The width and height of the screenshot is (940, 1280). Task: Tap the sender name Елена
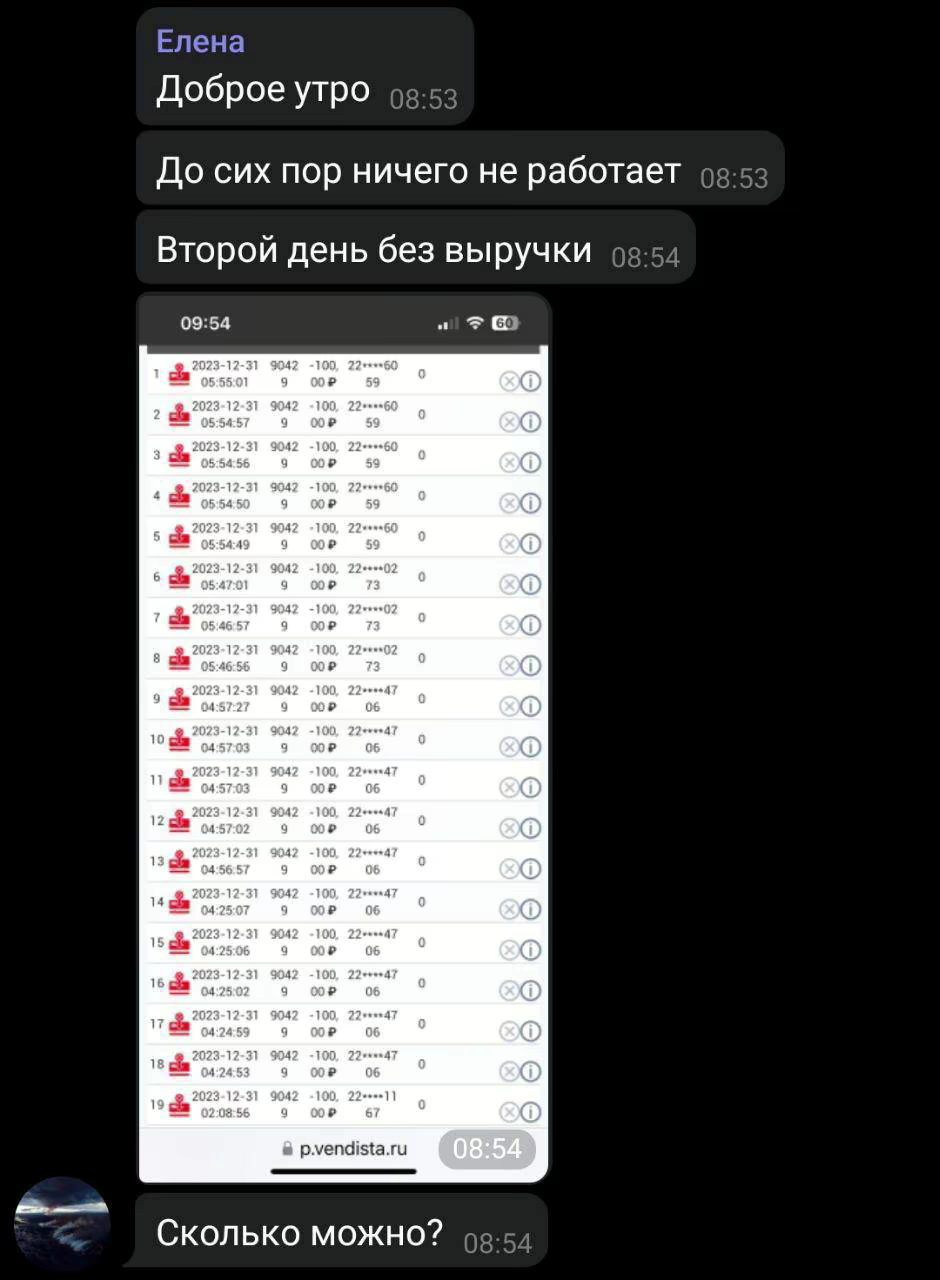click(x=200, y=41)
